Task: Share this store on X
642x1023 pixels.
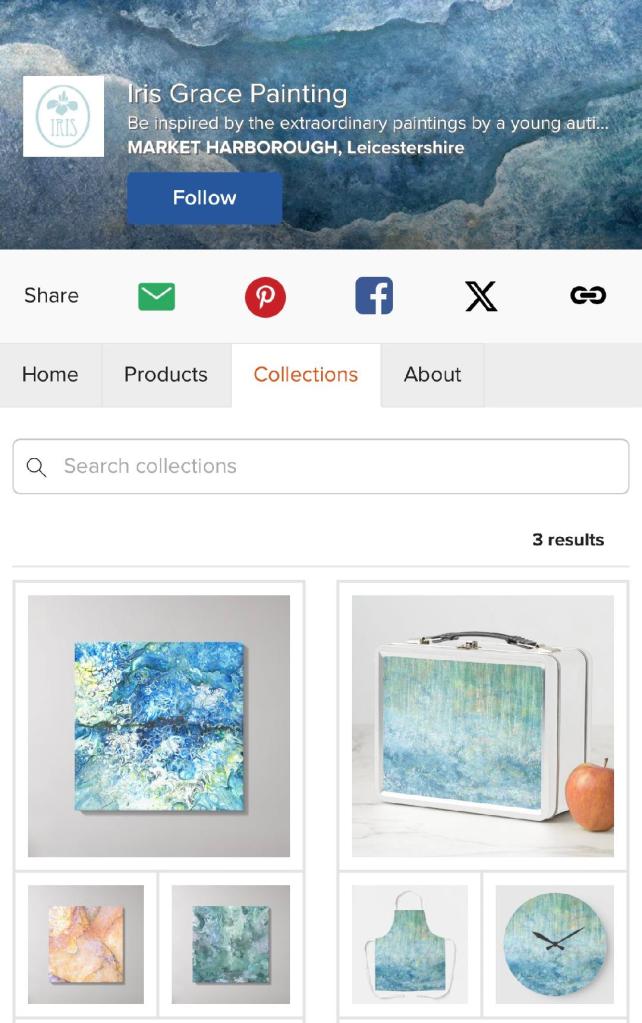Action: point(481,296)
